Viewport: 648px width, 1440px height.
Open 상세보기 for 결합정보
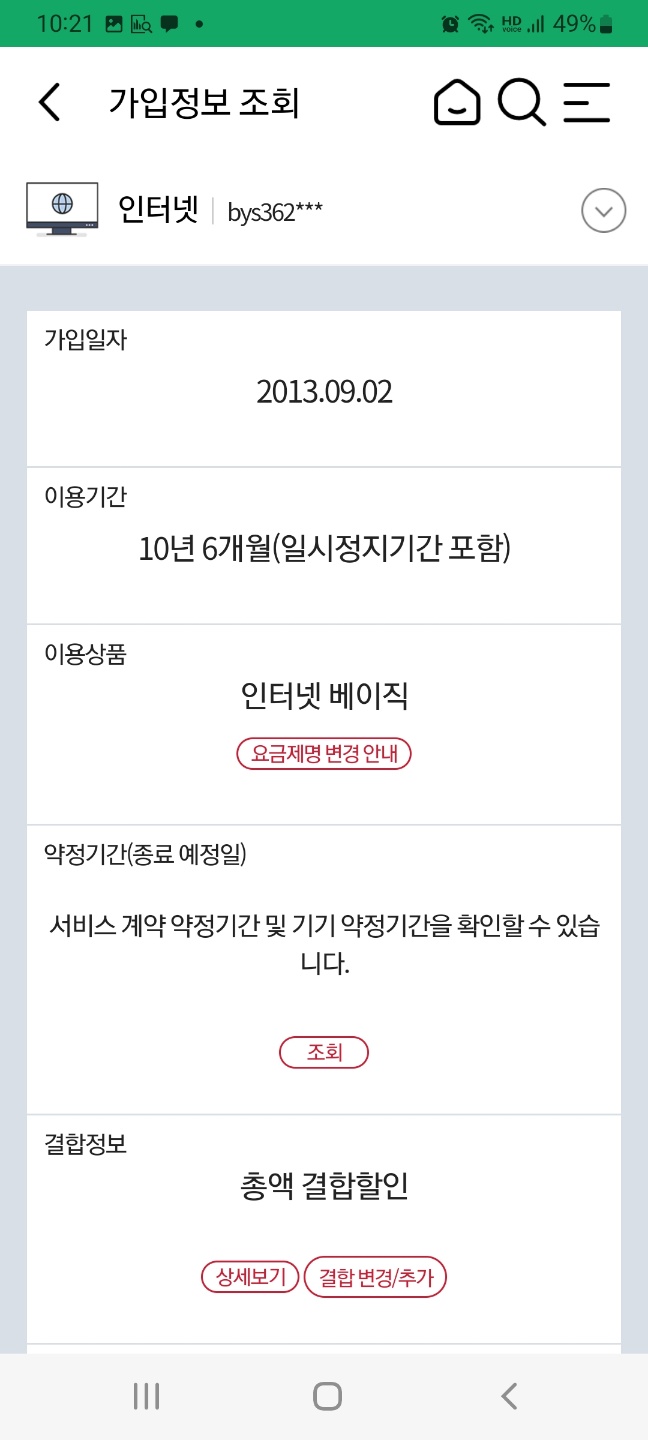coord(250,1277)
